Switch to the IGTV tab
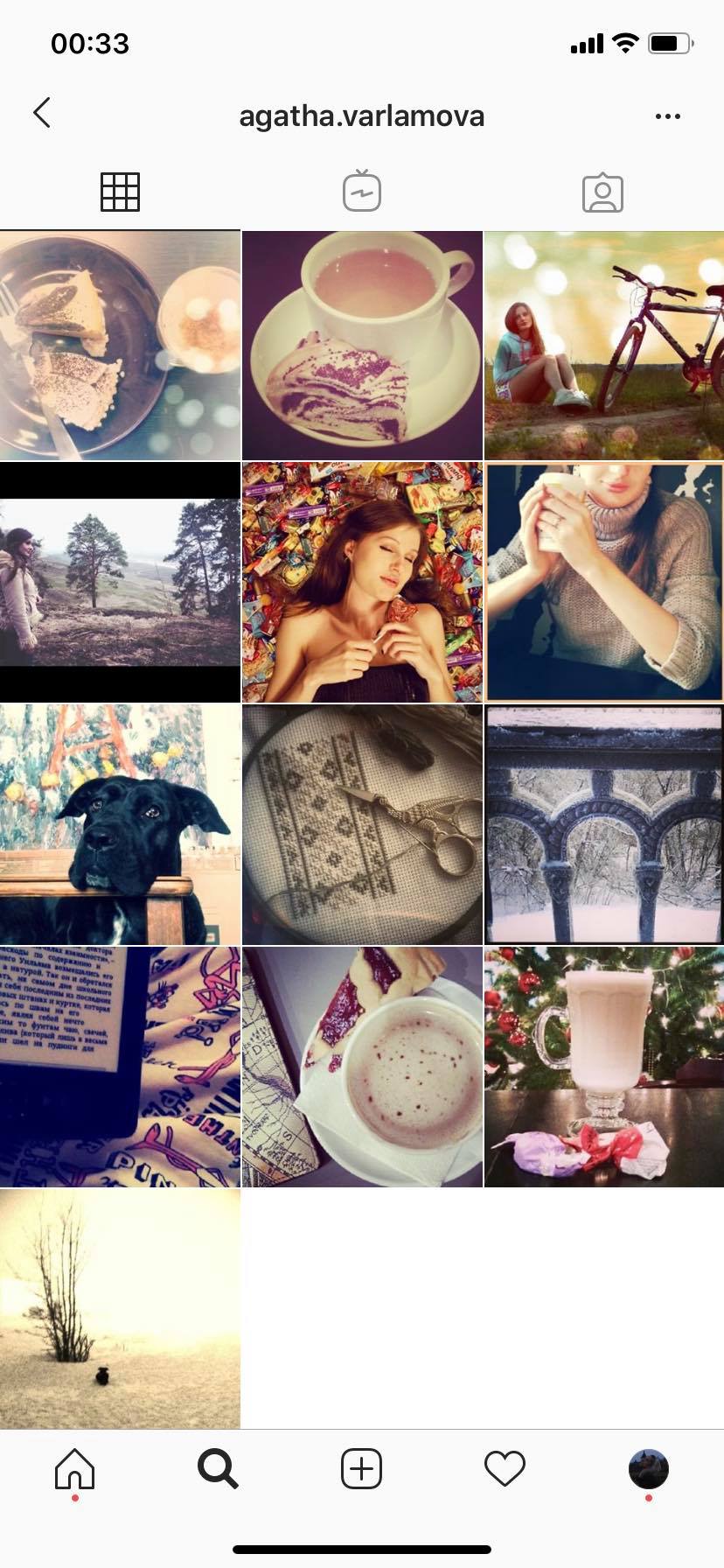This screenshot has width=724, height=1568. point(361,192)
